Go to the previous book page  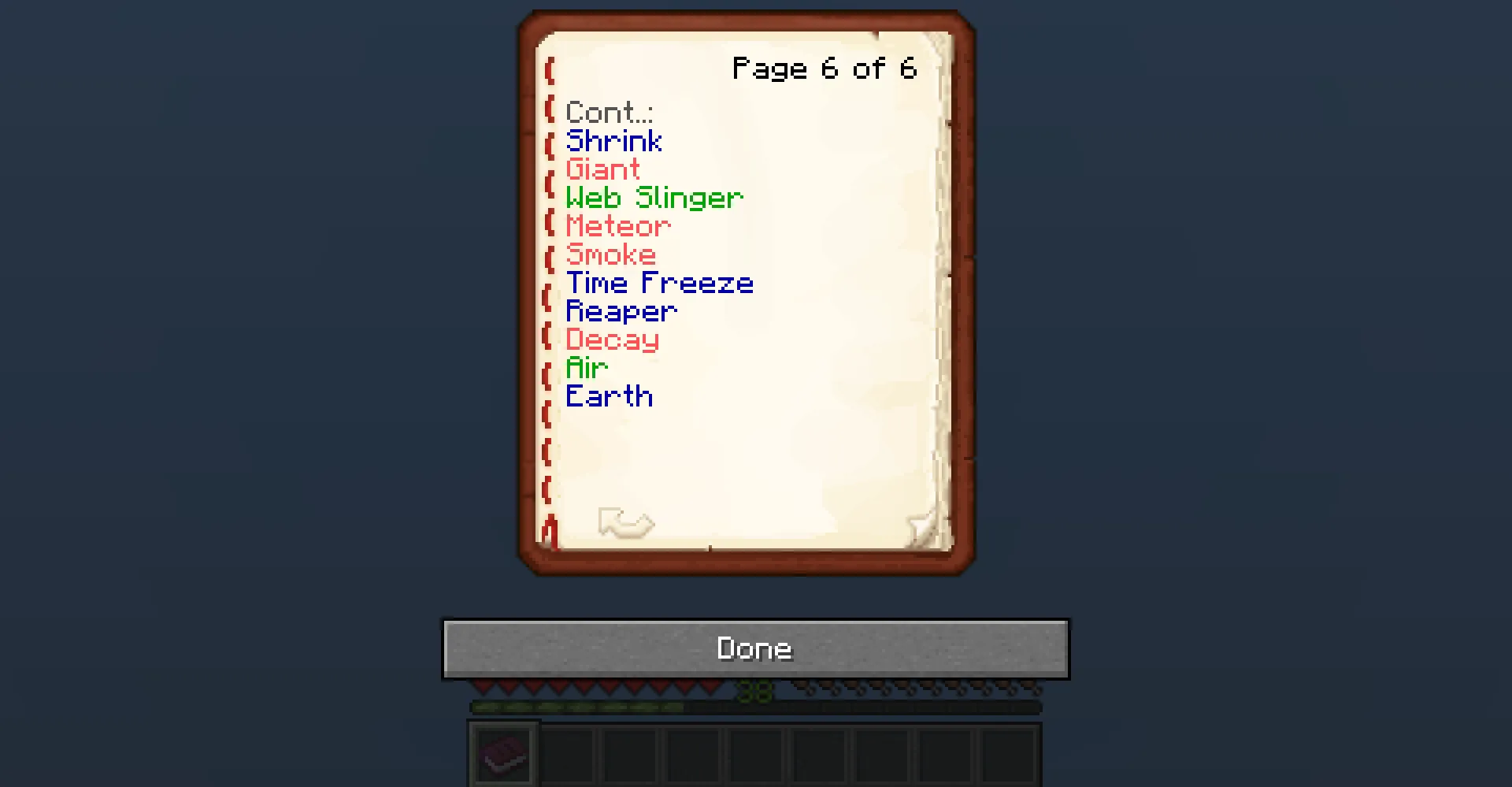tap(626, 523)
